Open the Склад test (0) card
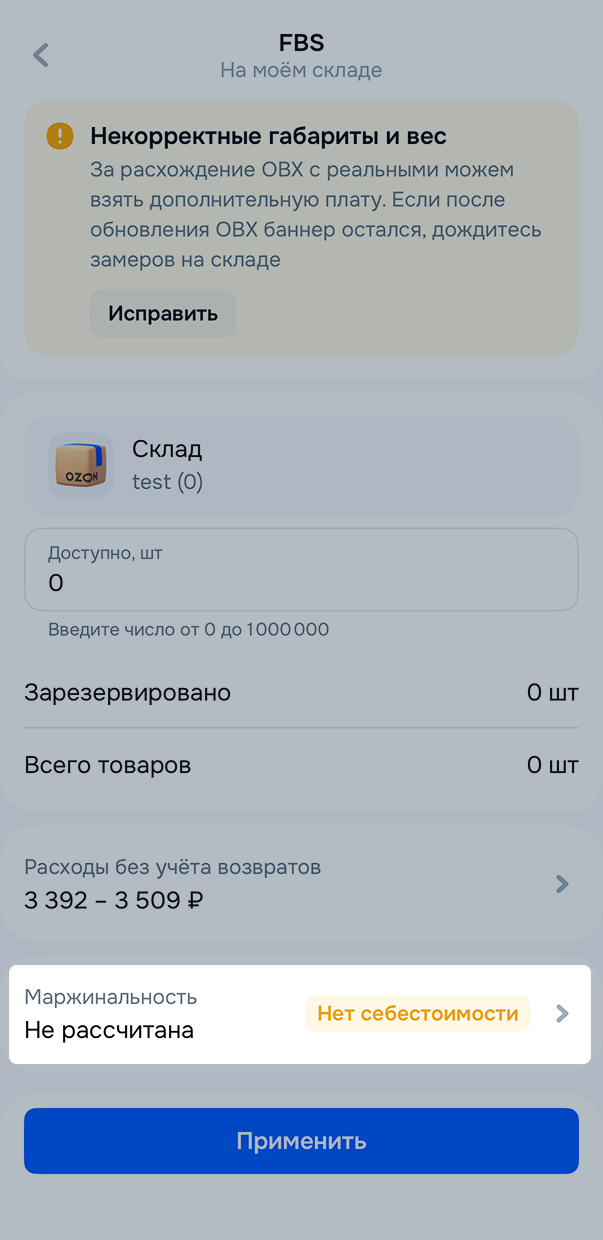The height and width of the screenshot is (1240, 603). 301,466
